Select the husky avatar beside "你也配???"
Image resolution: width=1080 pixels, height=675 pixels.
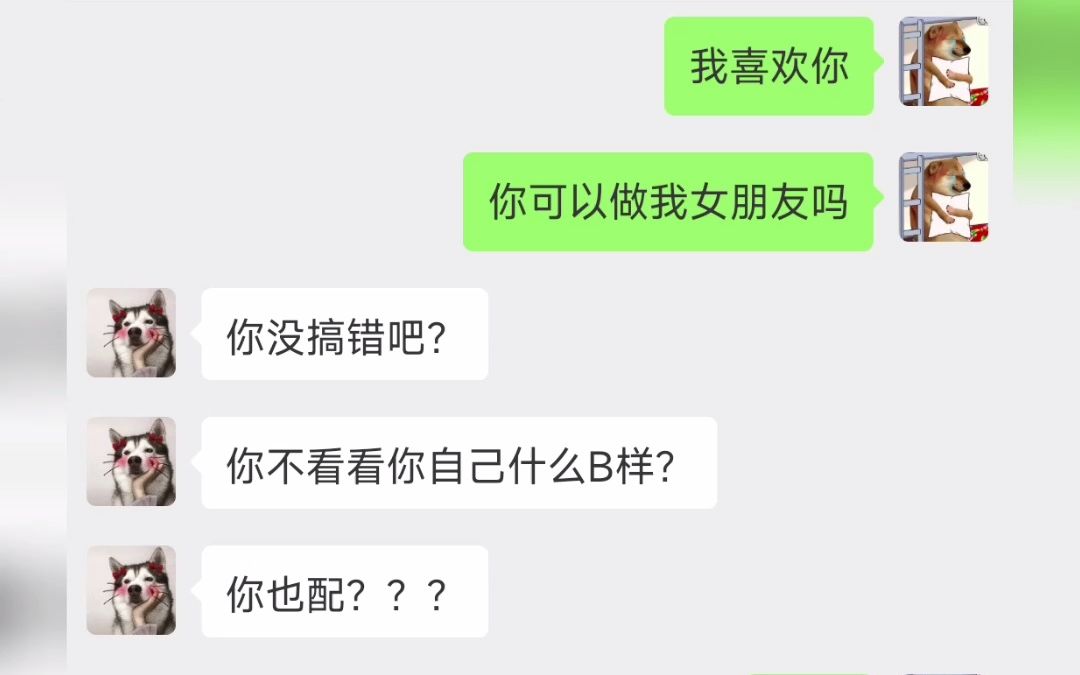click(x=131, y=590)
